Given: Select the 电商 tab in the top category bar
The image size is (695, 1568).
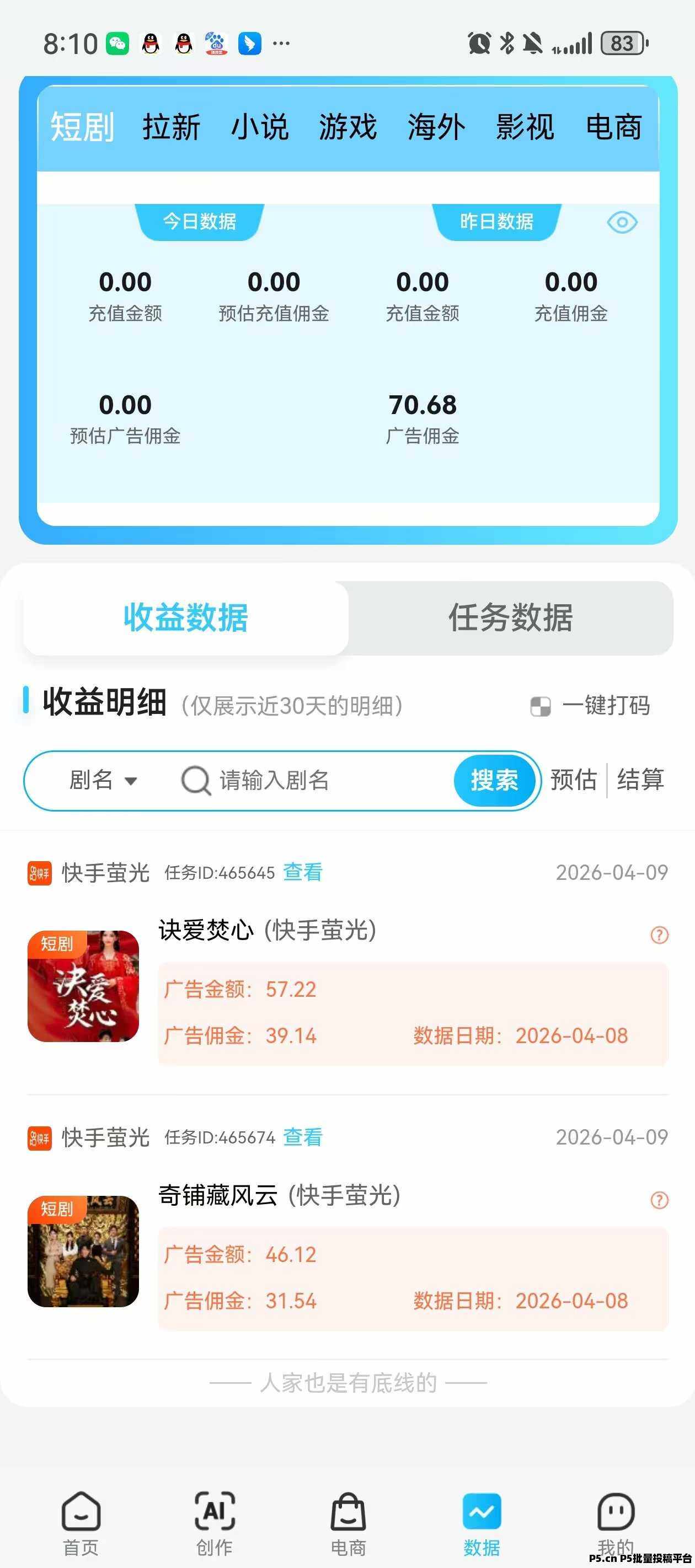Looking at the screenshot, I should point(613,127).
